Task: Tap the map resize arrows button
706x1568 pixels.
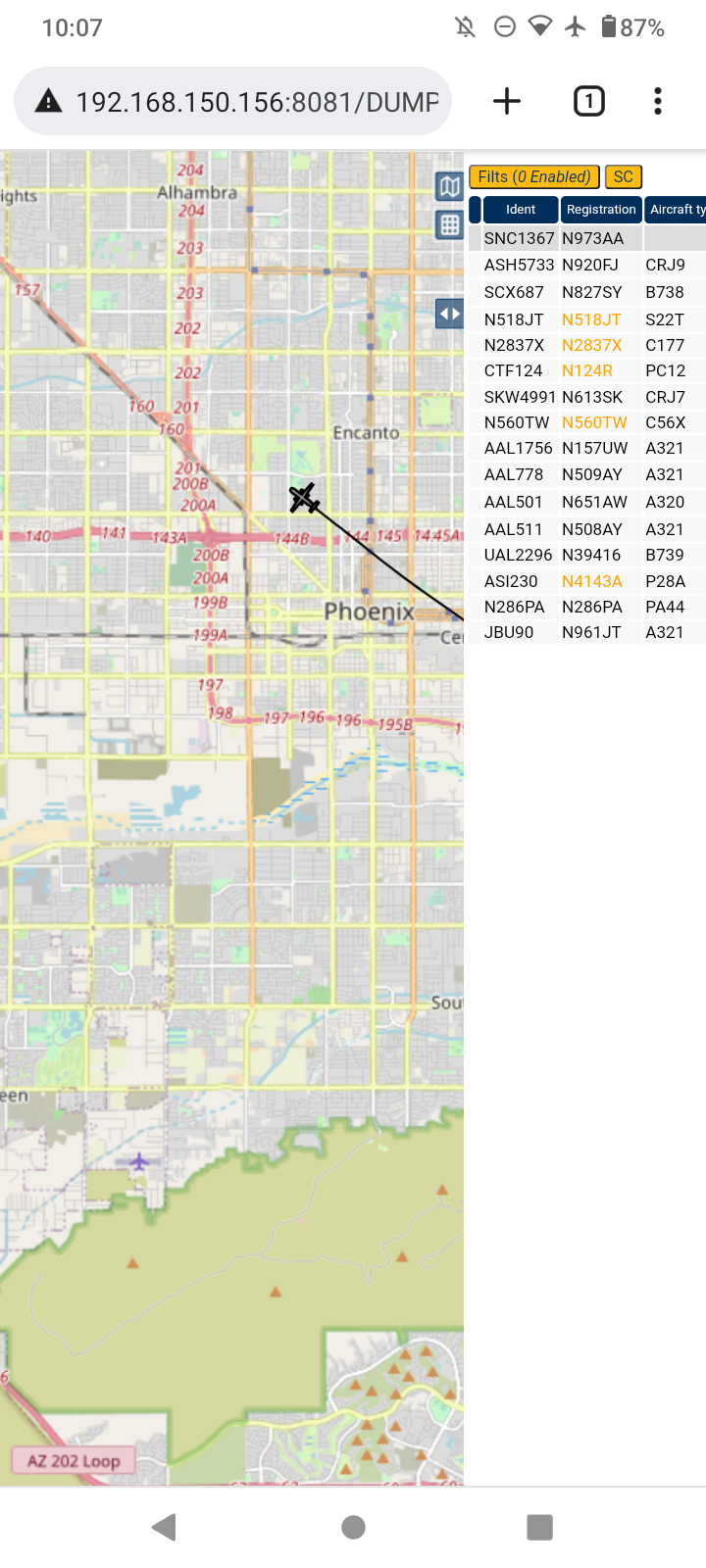Action: (x=449, y=314)
